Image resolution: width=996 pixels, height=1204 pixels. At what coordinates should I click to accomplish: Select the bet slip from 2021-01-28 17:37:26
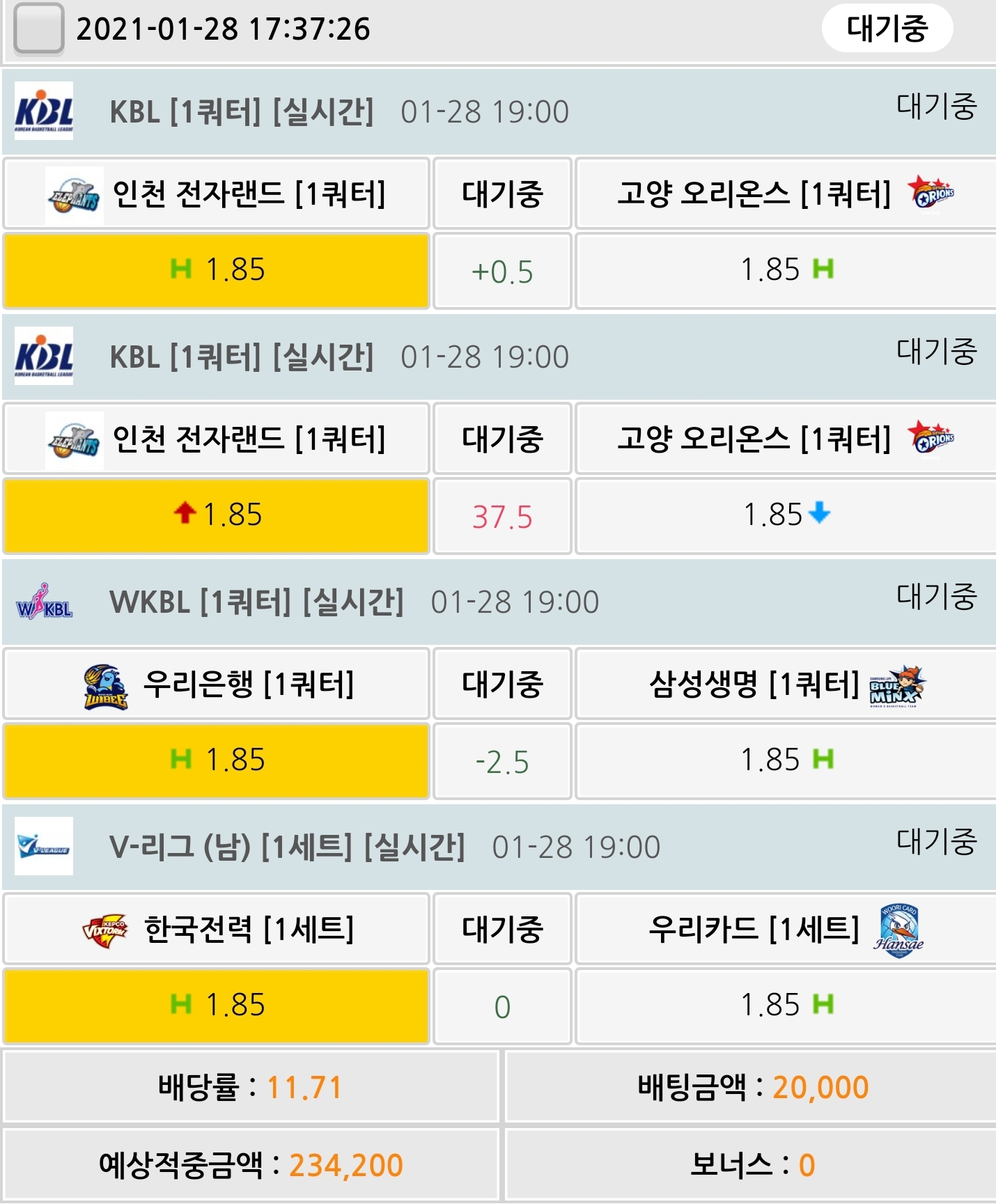39,29
